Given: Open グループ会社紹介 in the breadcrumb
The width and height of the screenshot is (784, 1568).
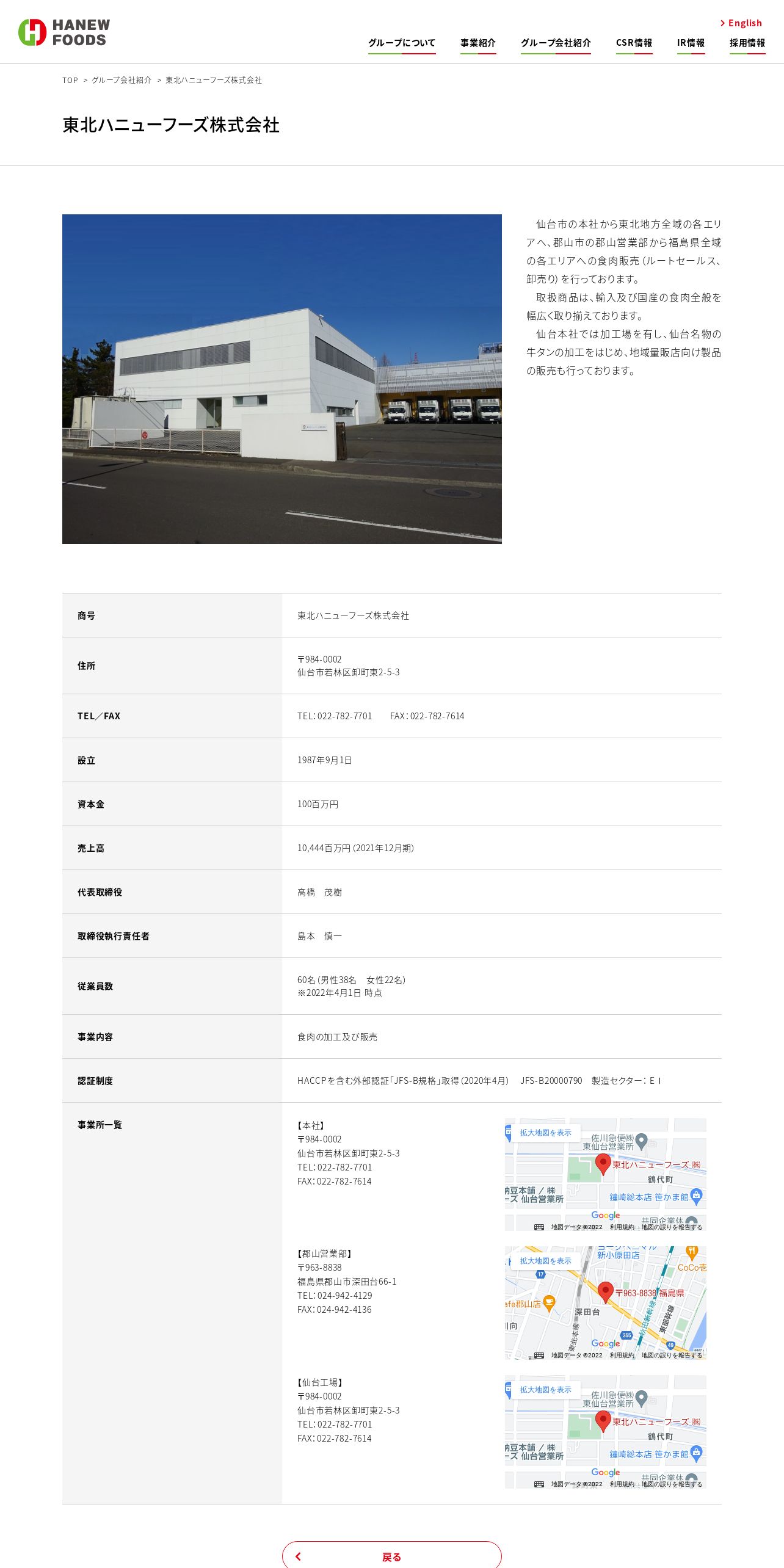Looking at the screenshot, I should pos(122,80).
